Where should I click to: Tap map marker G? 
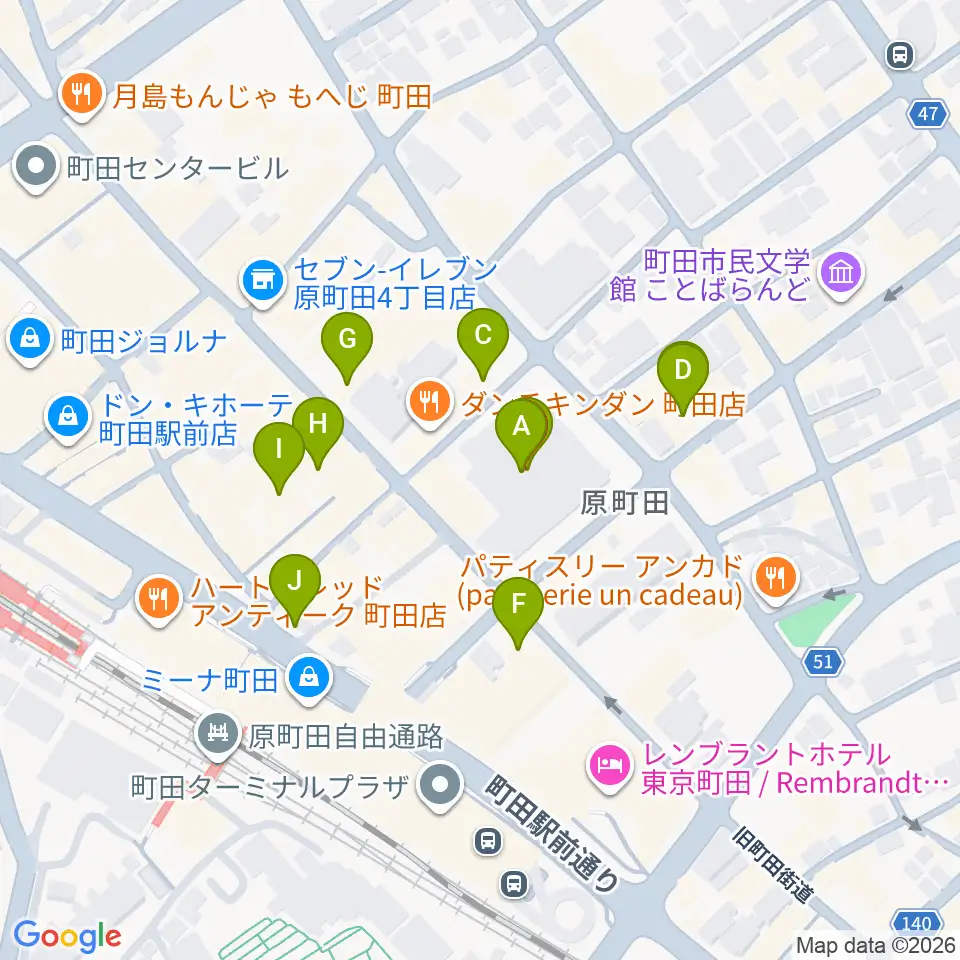pyautogui.click(x=347, y=340)
